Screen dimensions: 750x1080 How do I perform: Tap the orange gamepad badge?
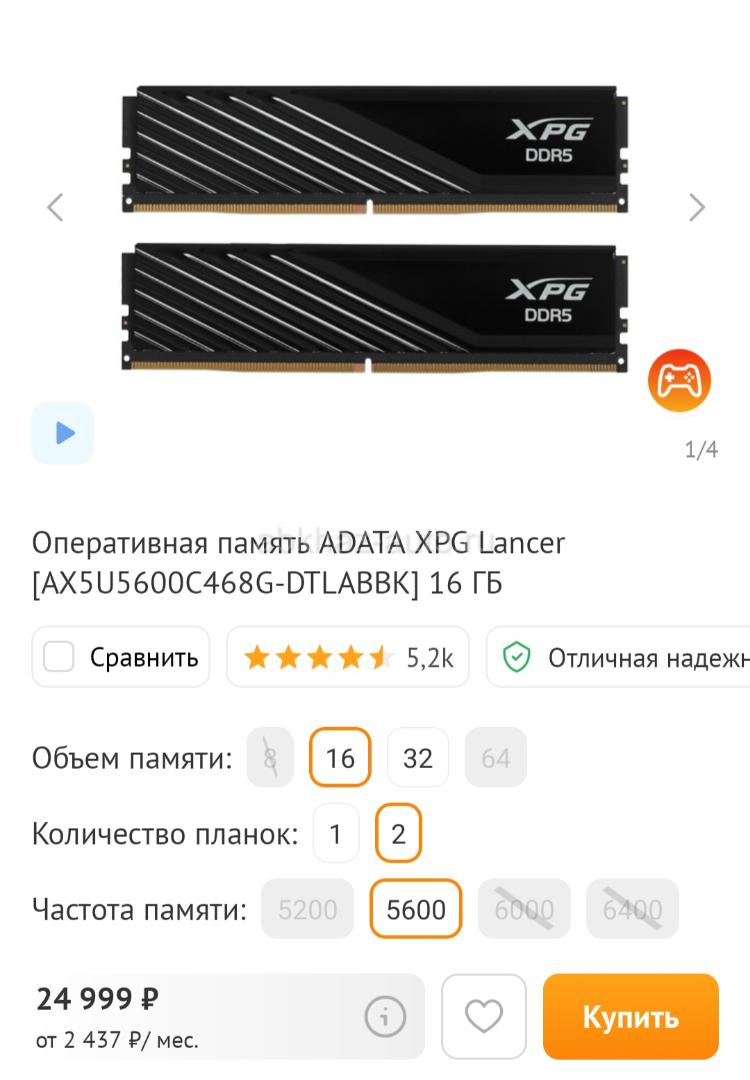pyautogui.click(x=679, y=381)
